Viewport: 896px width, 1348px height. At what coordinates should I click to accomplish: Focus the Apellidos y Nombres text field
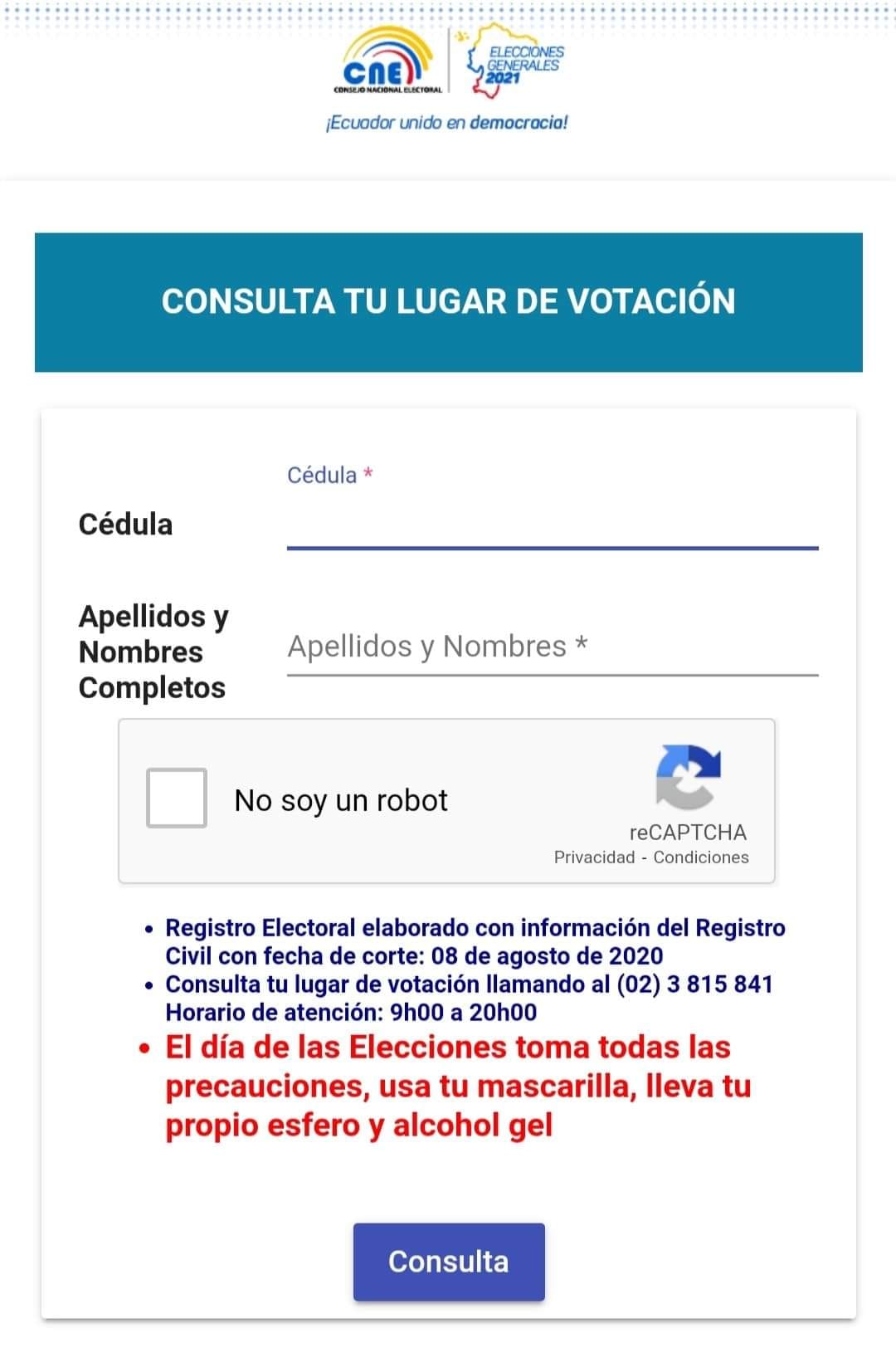pos(552,647)
